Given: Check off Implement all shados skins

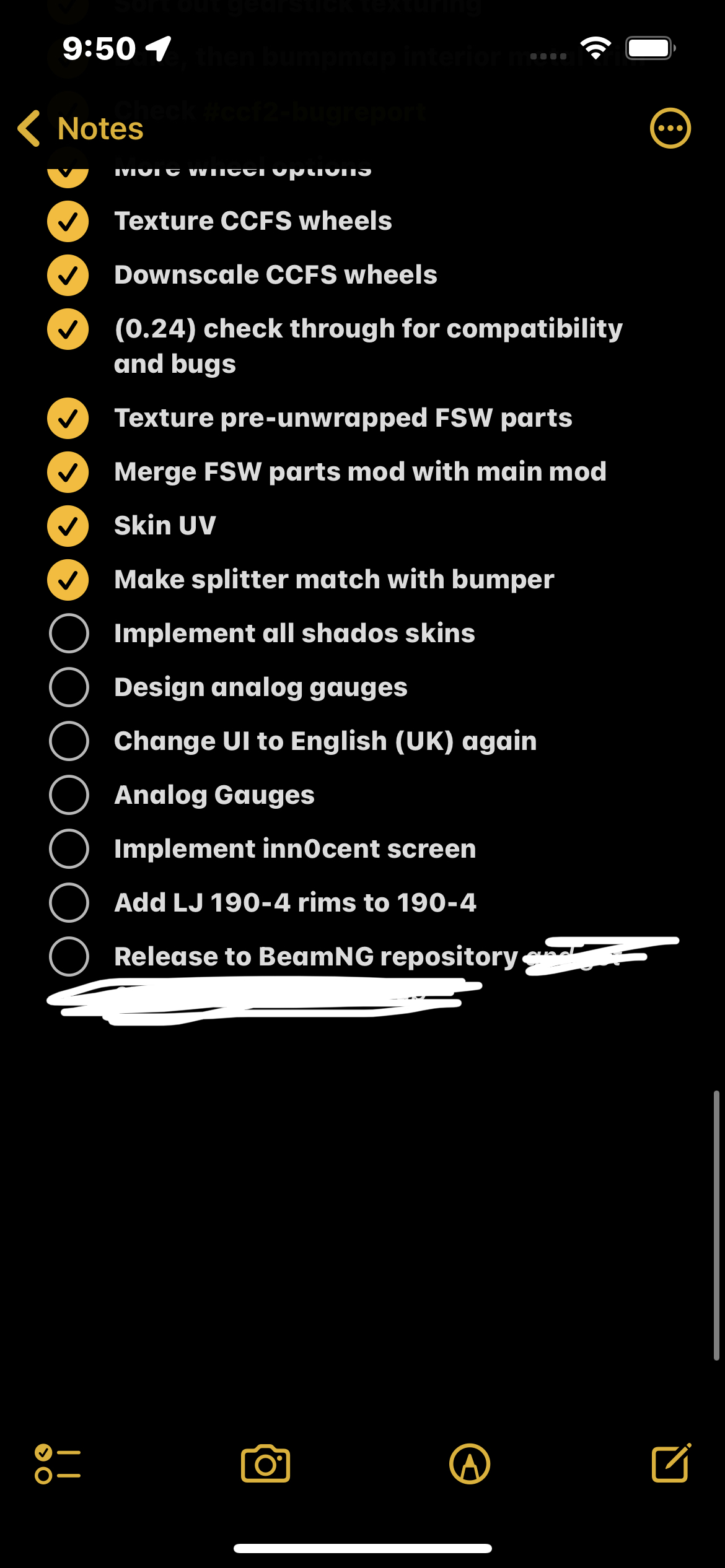Looking at the screenshot, I should (x=68, y=634).
